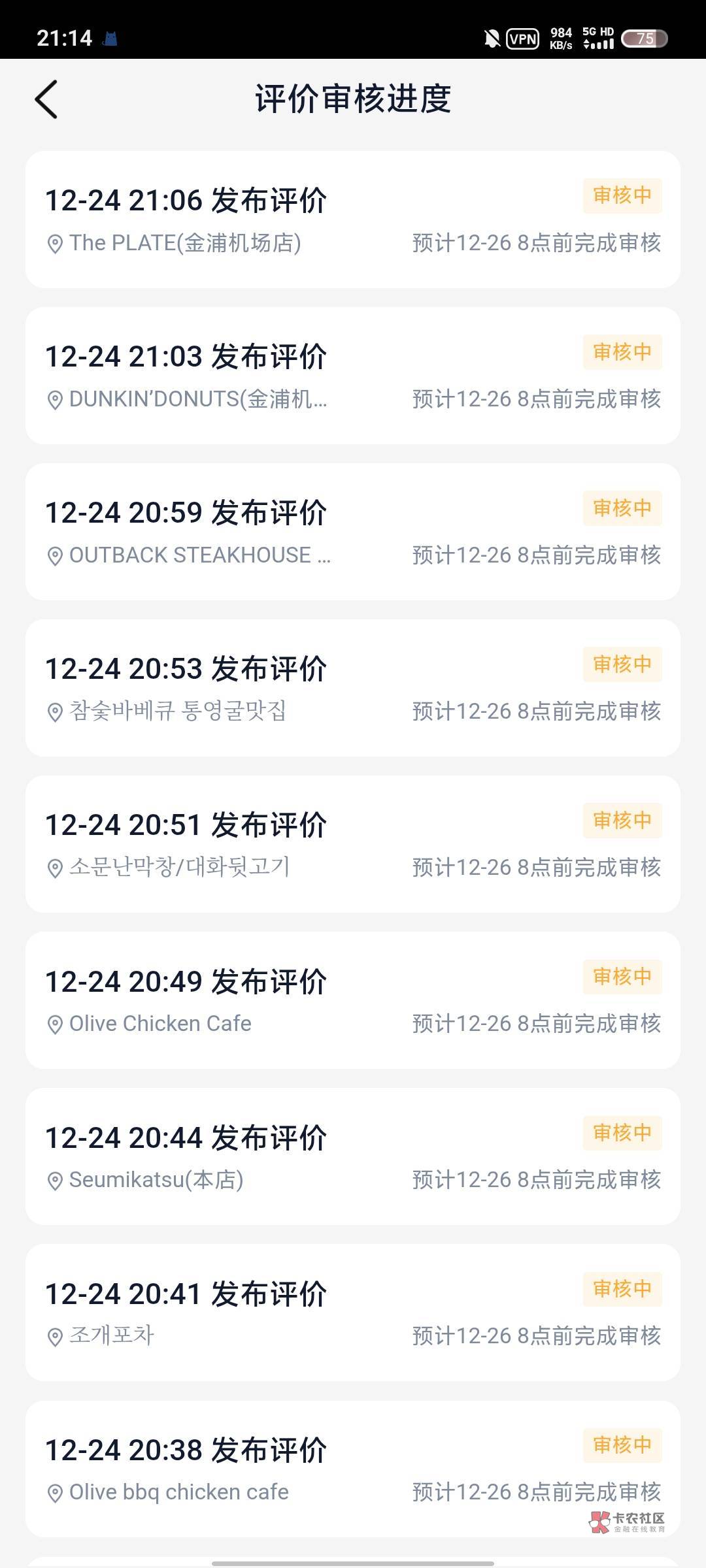Open the Olive bbq chicken cafe review card
Image resolution: width=706 pixels, height=1568 pixels.
coord(353,1469)
